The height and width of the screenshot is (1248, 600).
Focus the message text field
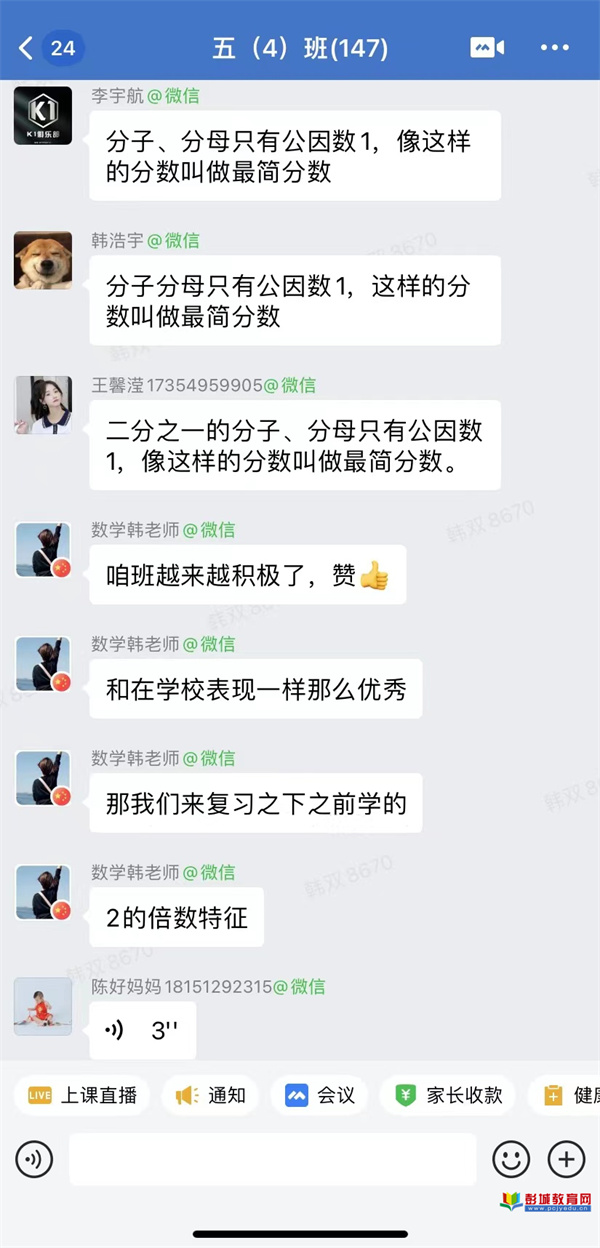pos(272,1160)
